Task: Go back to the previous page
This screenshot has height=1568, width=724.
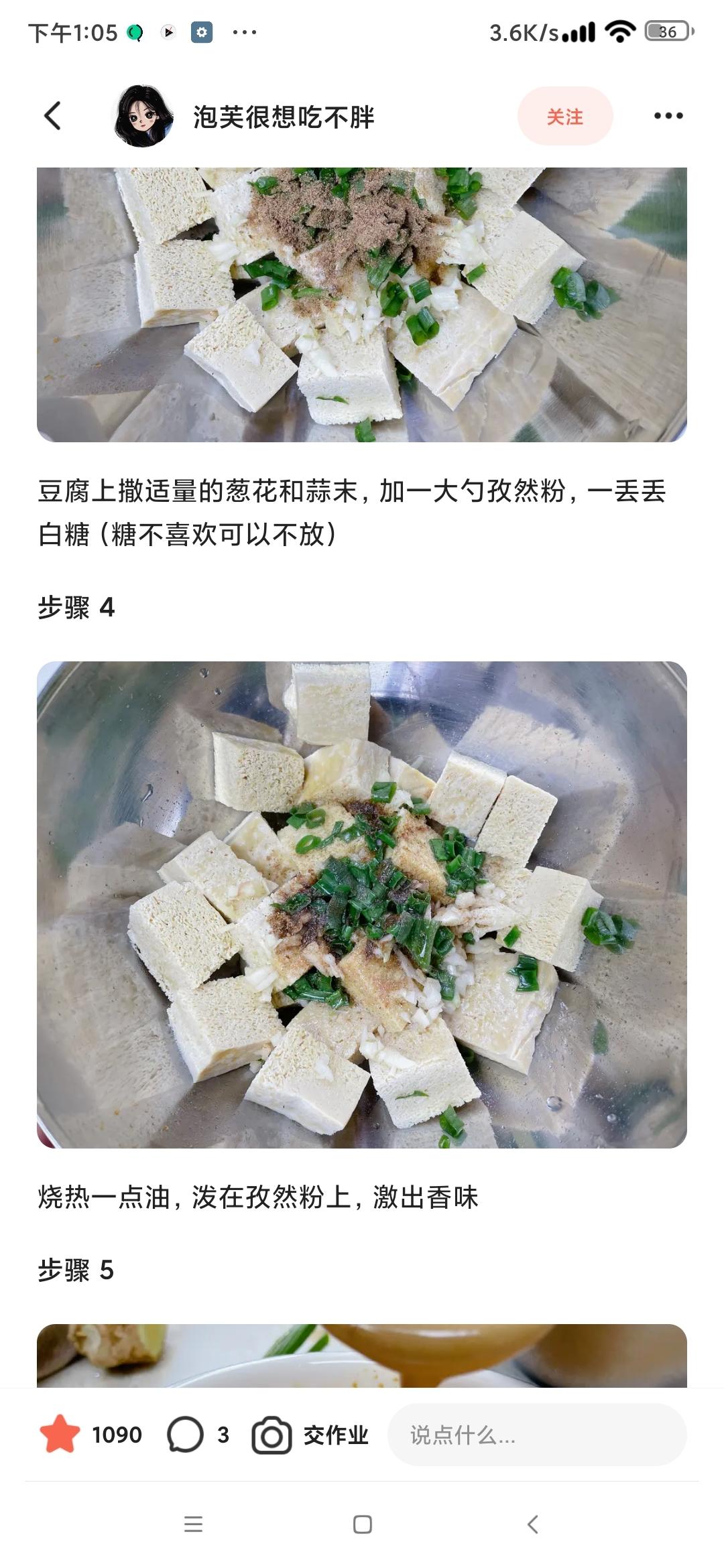Action: tap(53, 116)
